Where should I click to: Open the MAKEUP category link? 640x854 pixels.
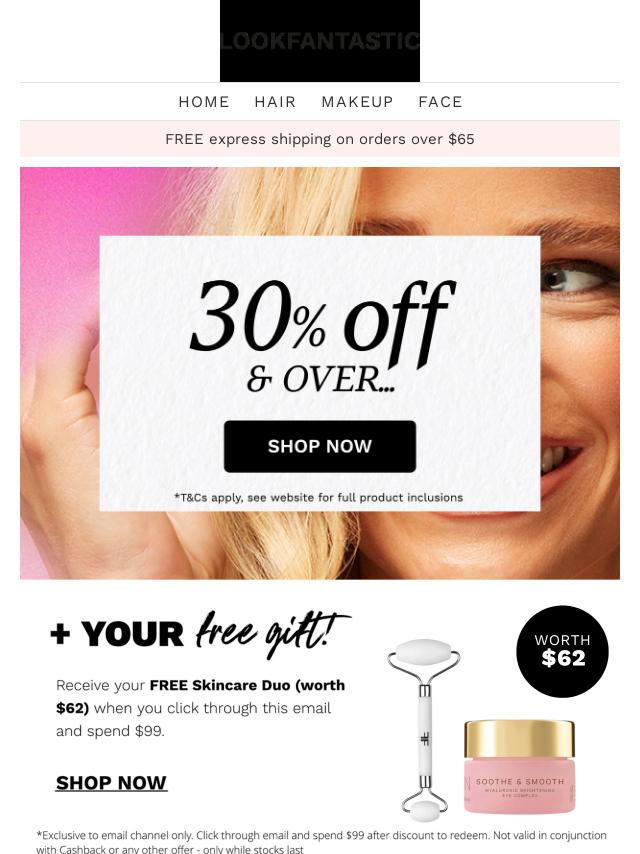[x=357, y=102]
